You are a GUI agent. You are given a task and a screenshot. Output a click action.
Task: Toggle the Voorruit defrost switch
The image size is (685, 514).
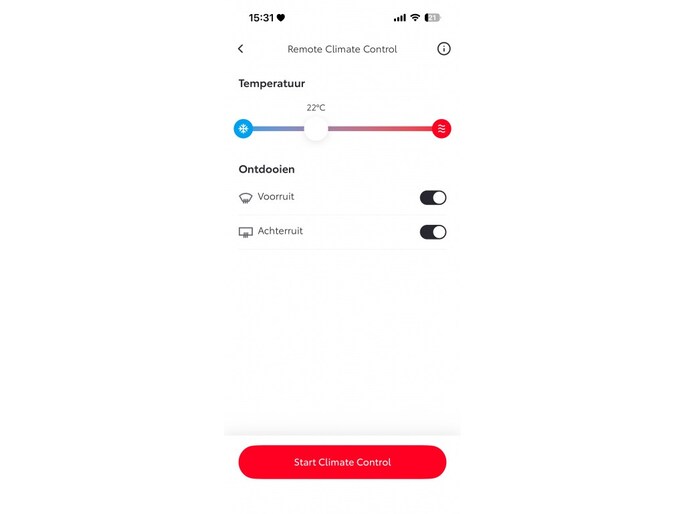pyautogui.click(x=433, y=198)
